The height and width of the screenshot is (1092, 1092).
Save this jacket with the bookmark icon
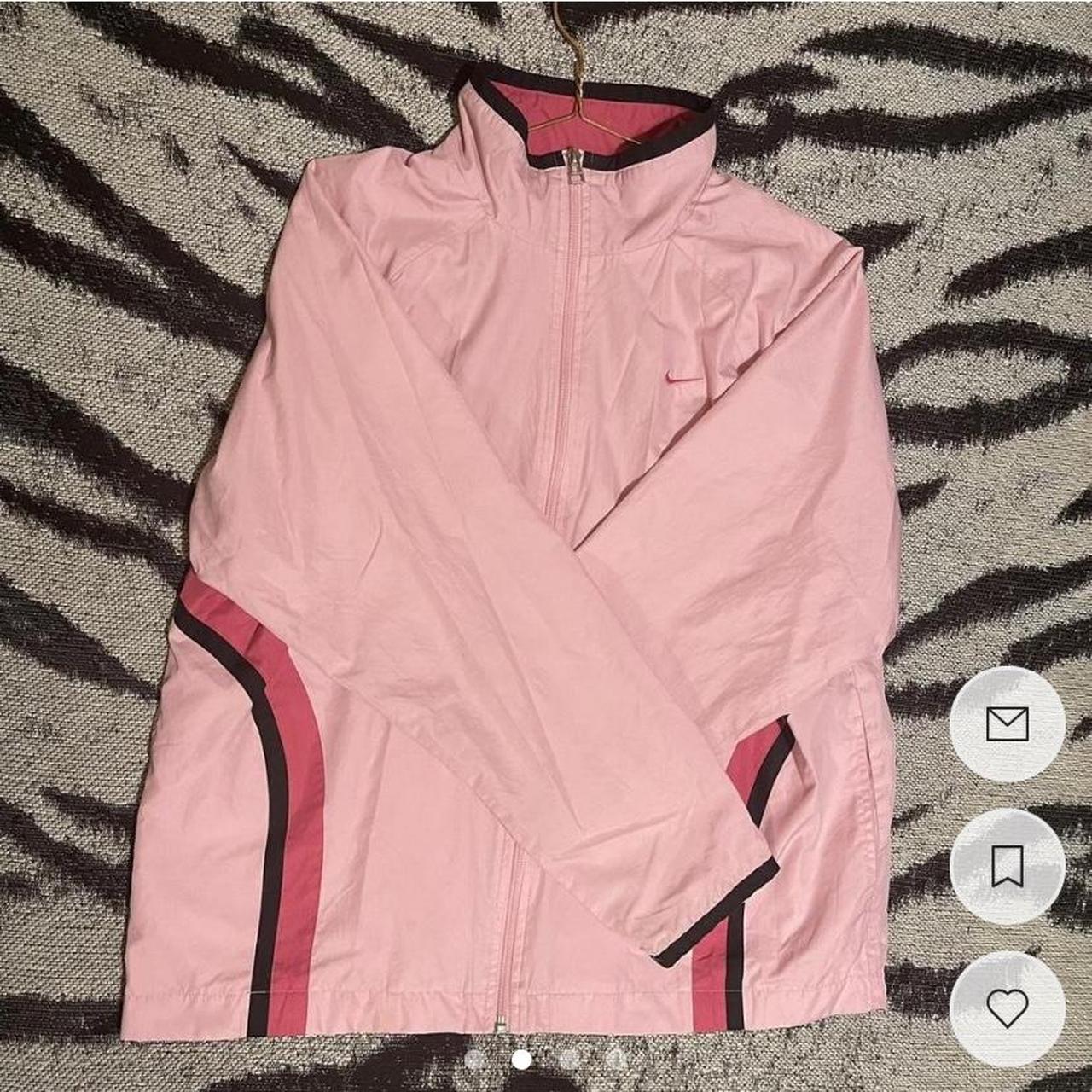pyautogui.click(x=1007, y=866)
